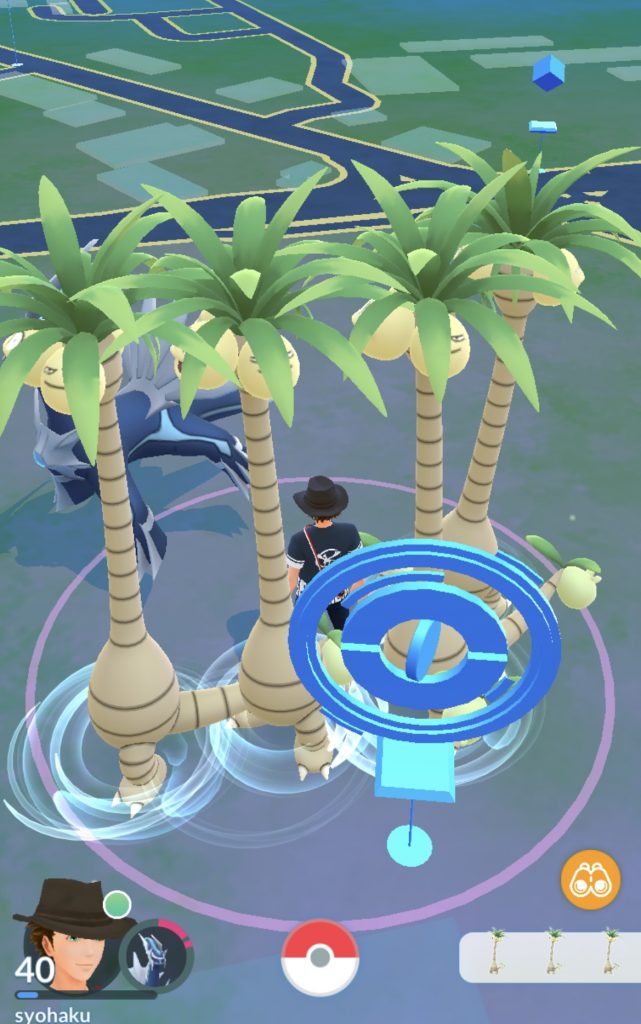Open the buddy Pokémon portrait
The image size is (641, 1024).
(x=156, y=954)
